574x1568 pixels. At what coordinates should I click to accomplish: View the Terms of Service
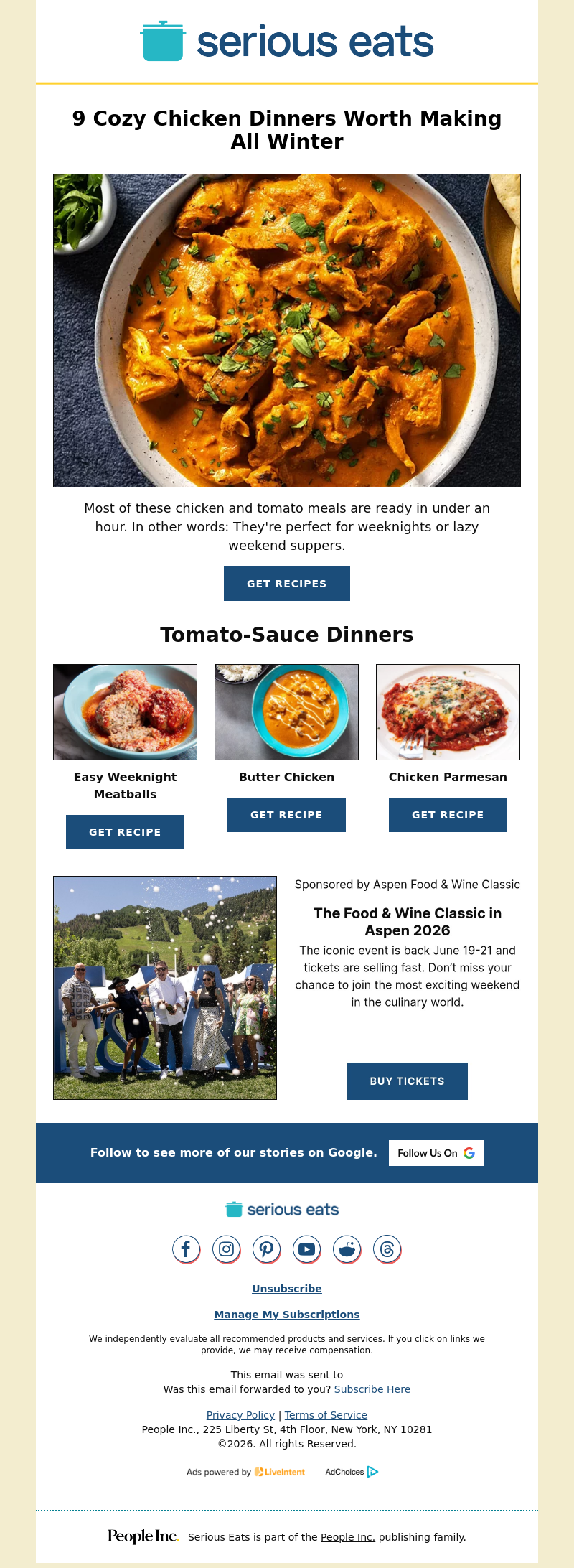click(326, 1415)
